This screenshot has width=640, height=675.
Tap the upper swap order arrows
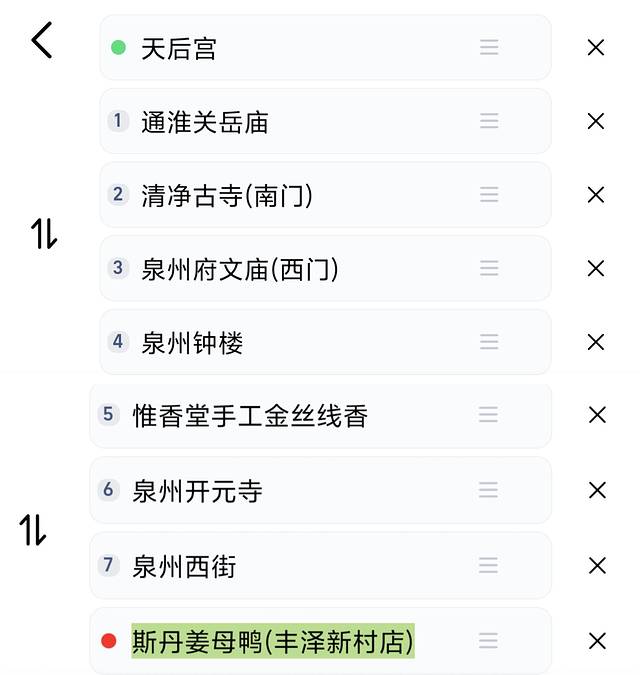(x=44, y=233)
